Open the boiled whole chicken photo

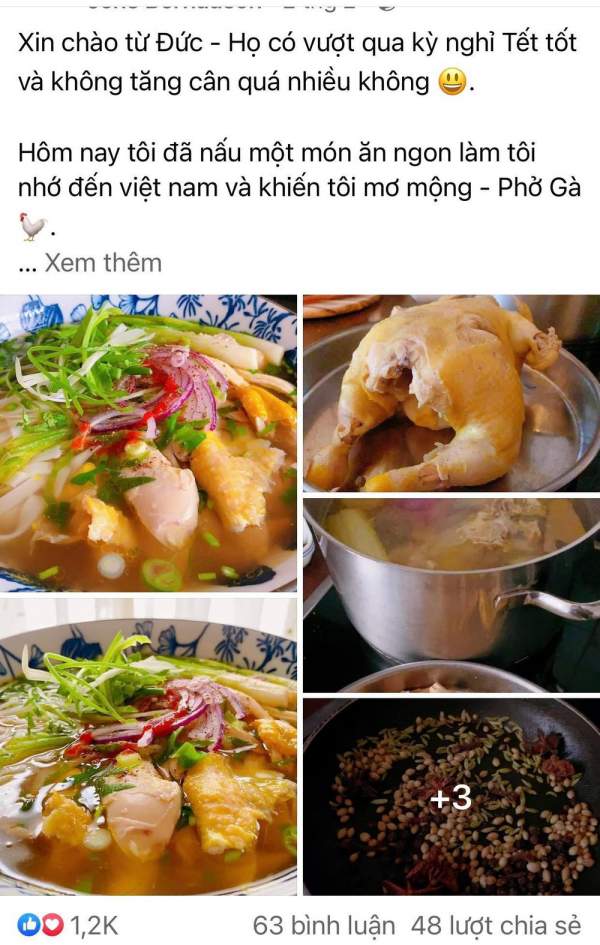(451, 393)
